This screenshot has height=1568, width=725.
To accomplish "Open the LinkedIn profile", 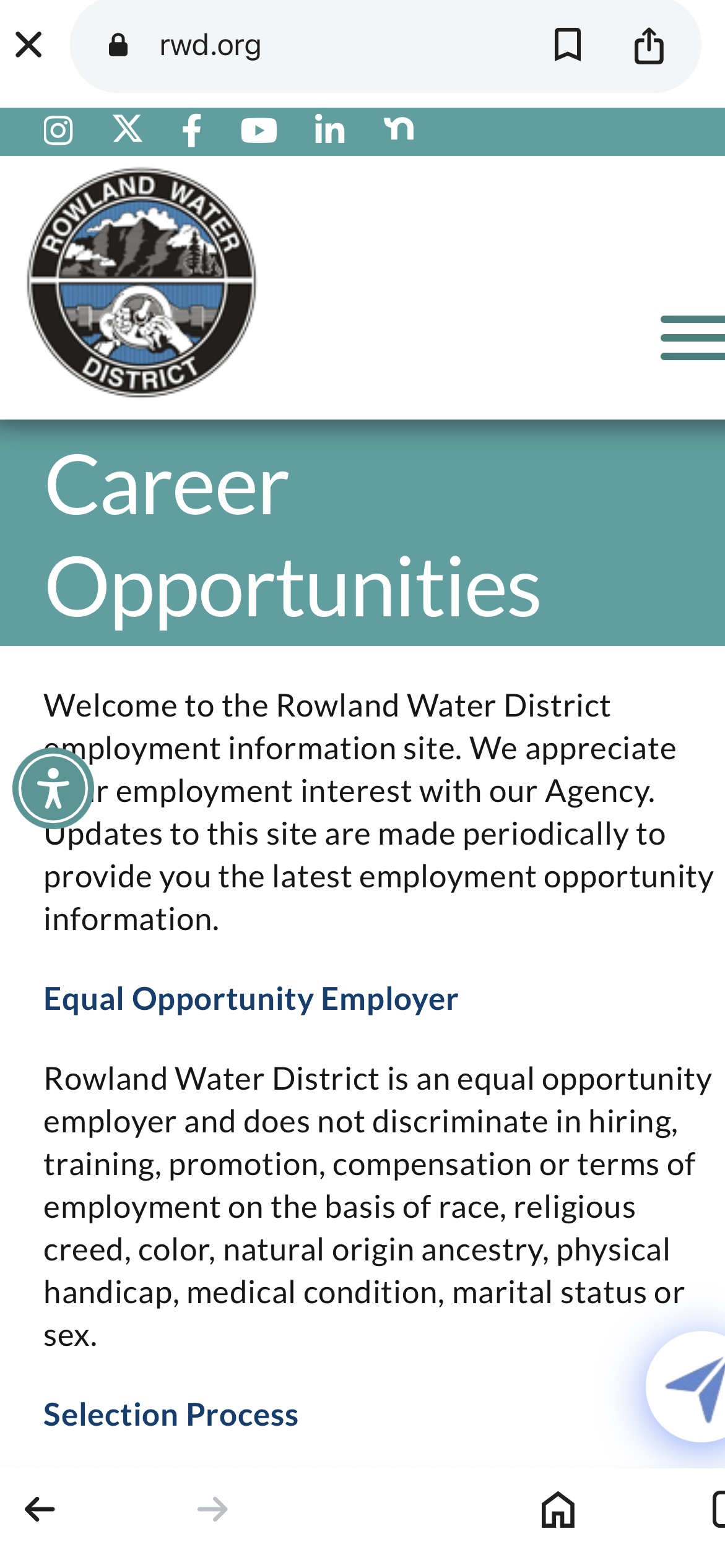I will pos(329,131).
